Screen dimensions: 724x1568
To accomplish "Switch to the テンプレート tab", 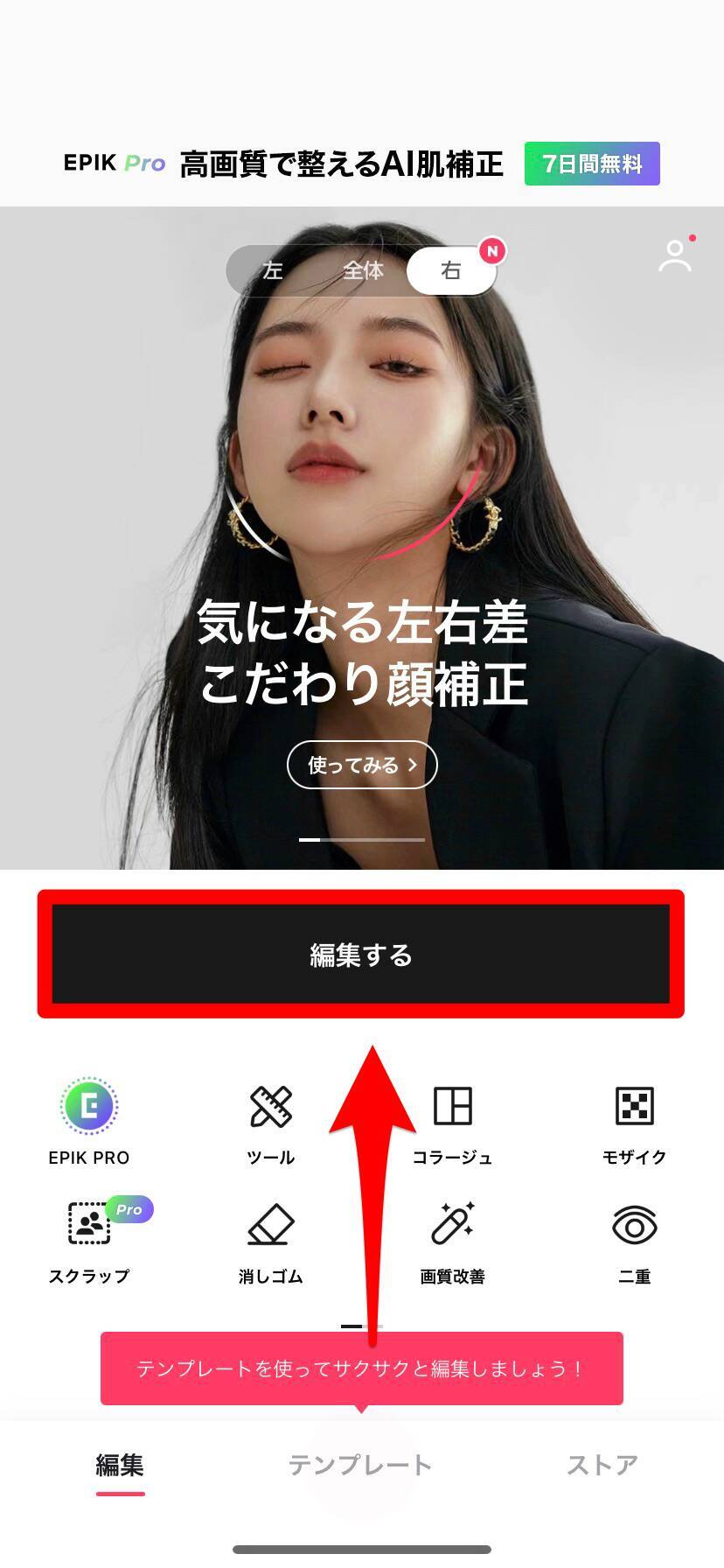I will pos(360,1465).
